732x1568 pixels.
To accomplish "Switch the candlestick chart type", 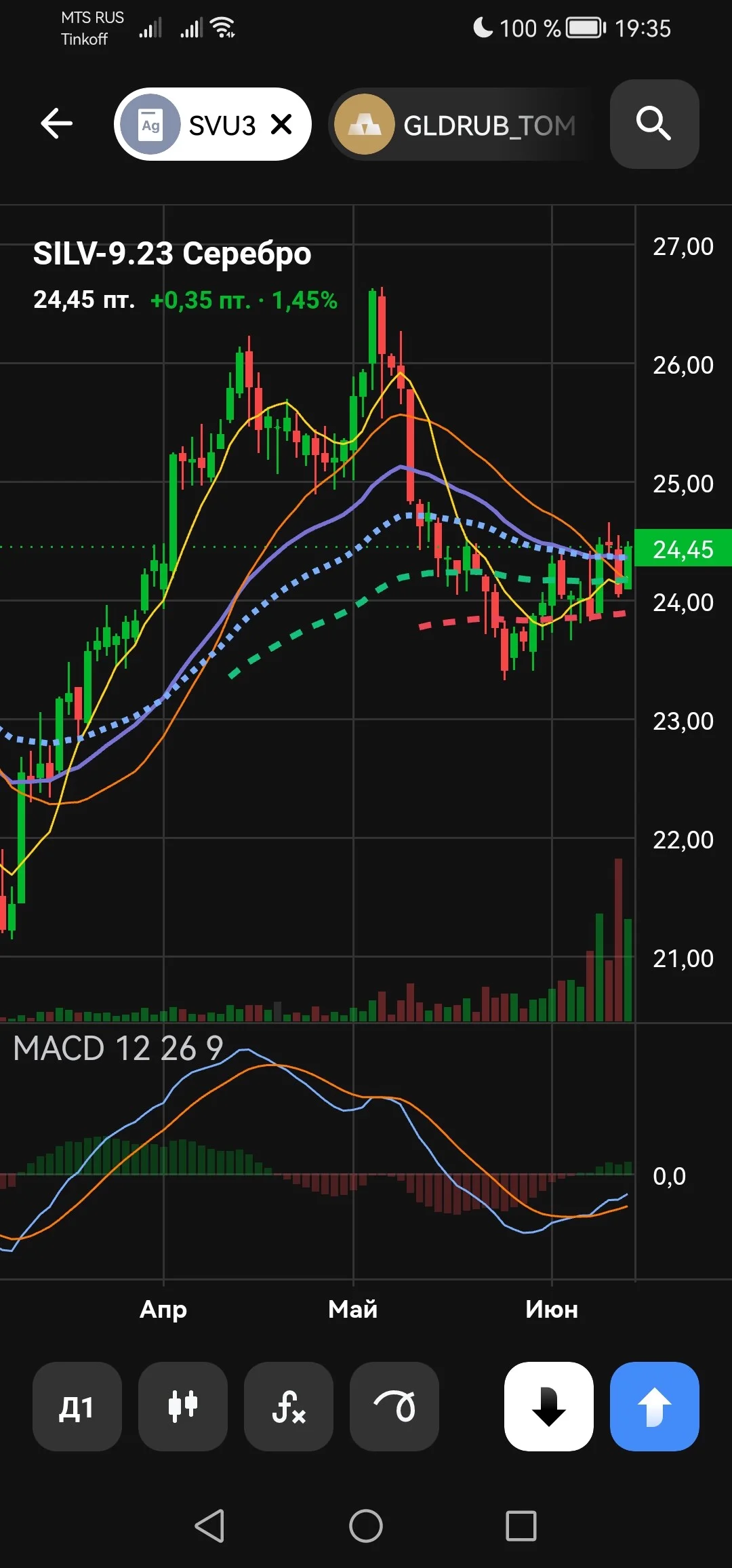I will click(x=183, y=1406).
